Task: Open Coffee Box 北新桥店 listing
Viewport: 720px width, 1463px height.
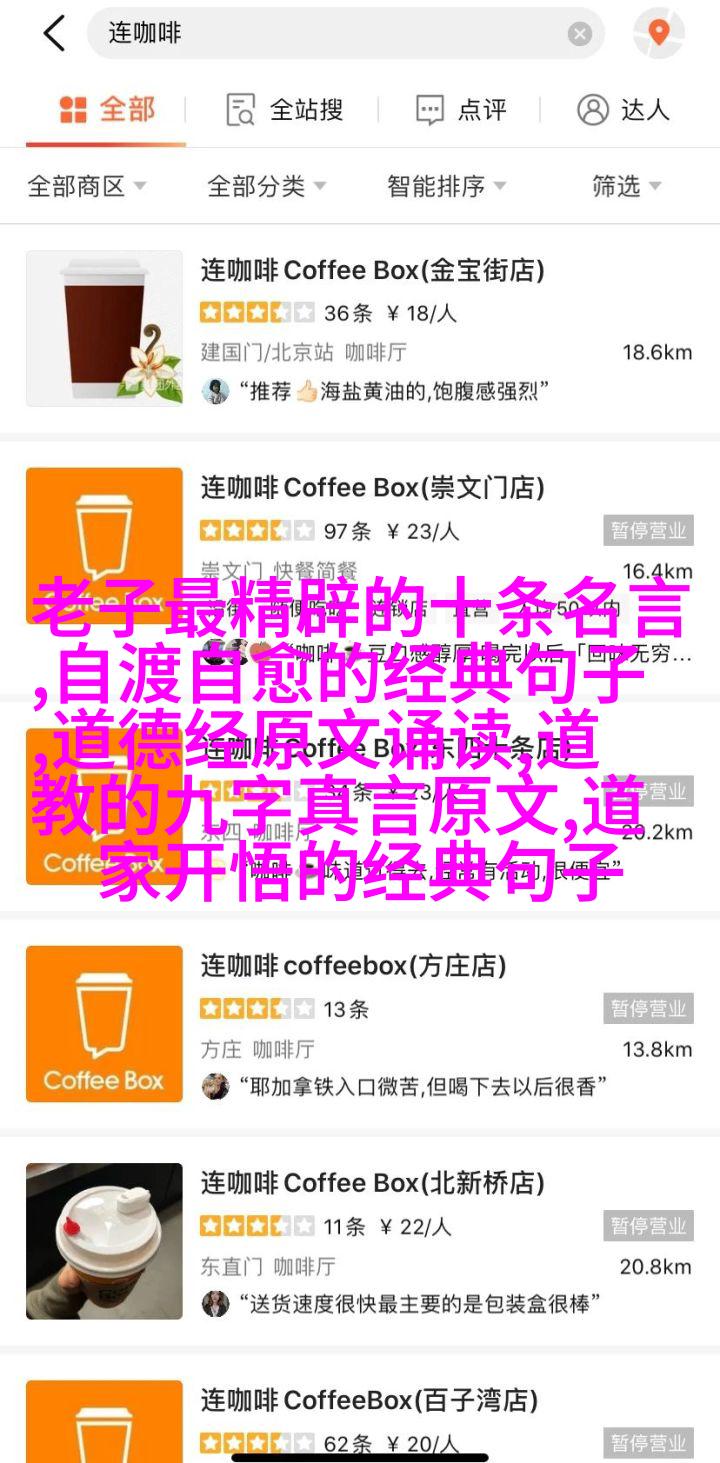Action: (x=372, y=1183)
